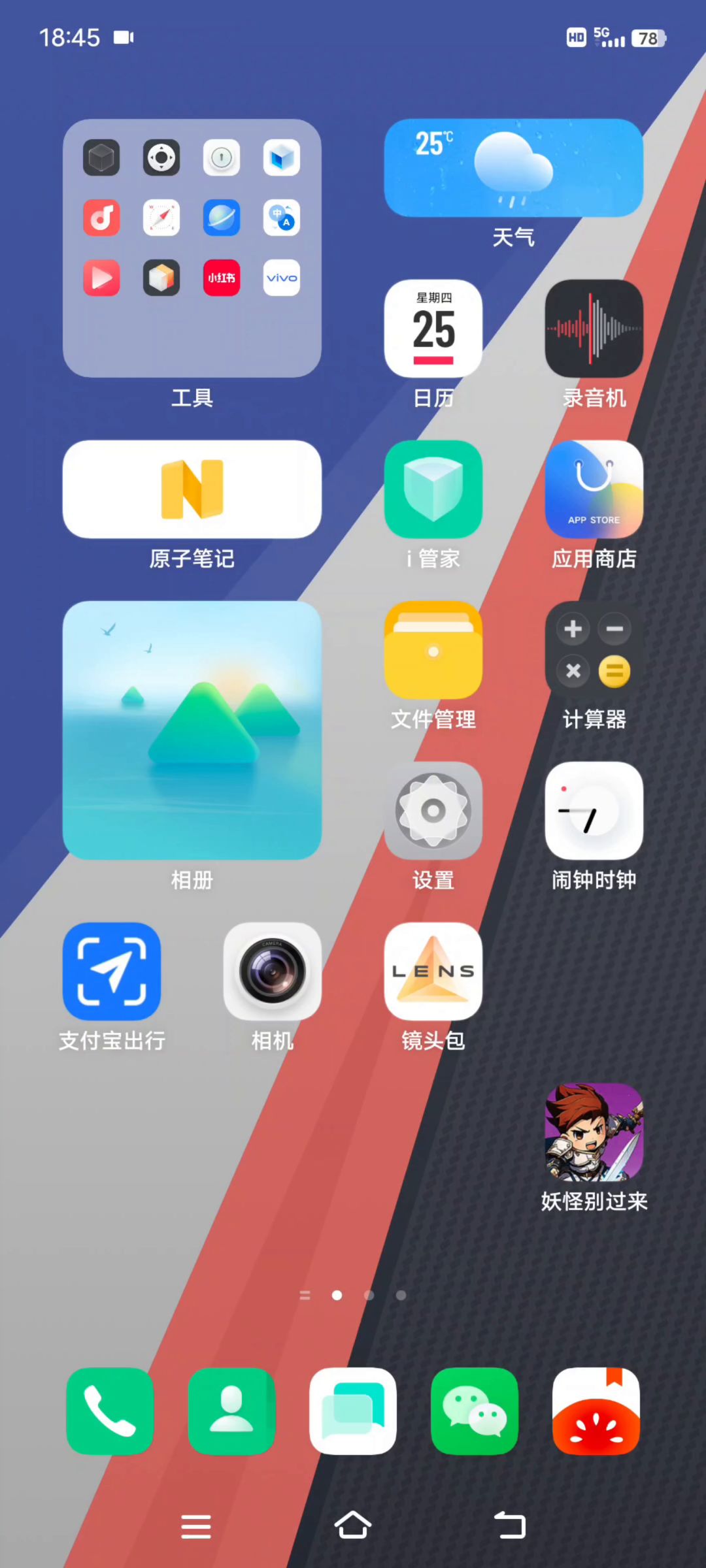The width and height of the screenshot is (706, 1568).
Task: Open the phone dialer in dock
Action: [x=110, y=1411]
